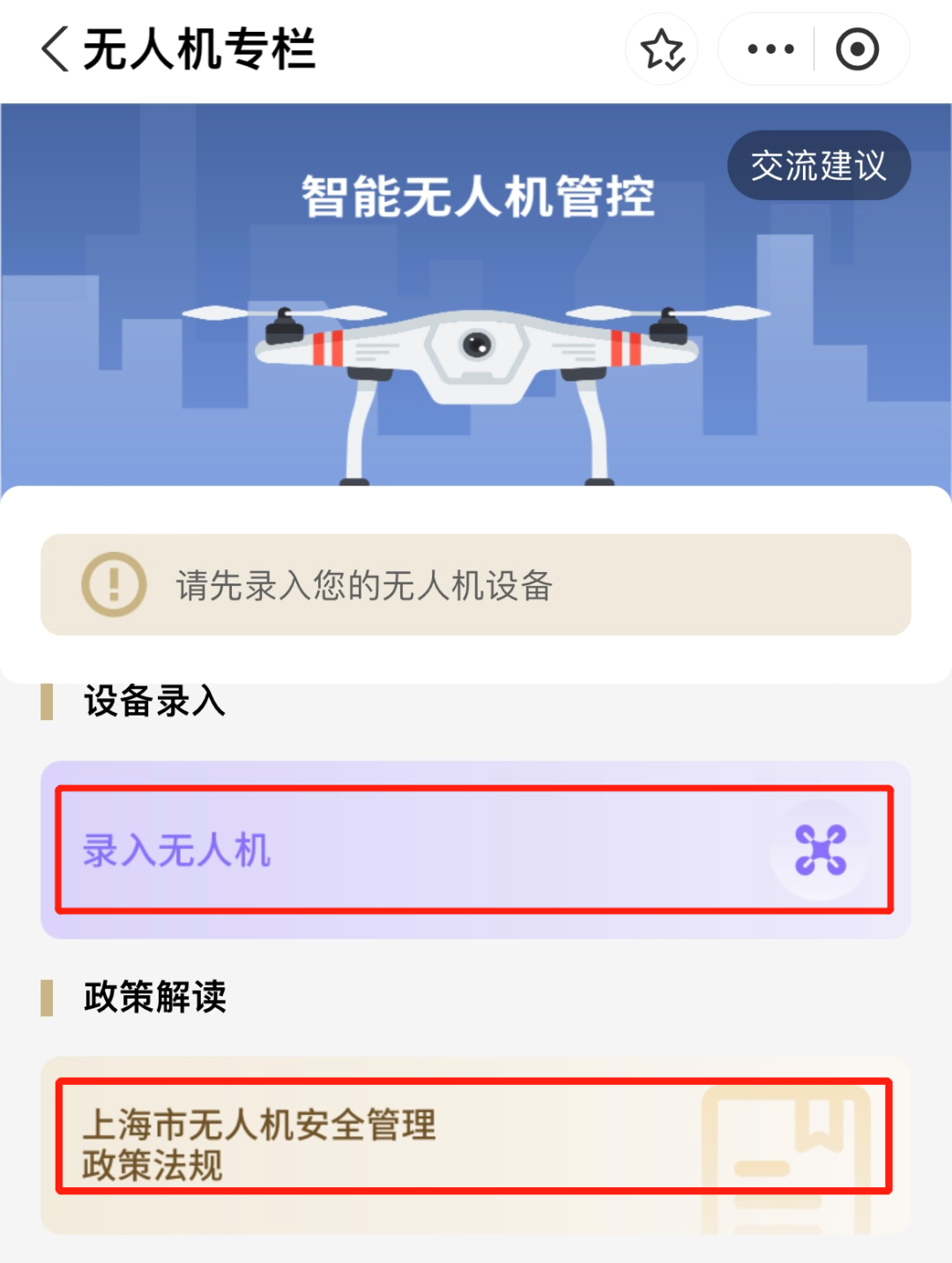This screenshot has width=952, height=1263.
Task: Select the 政策解读 section header
Action: [x=154, y=999]
